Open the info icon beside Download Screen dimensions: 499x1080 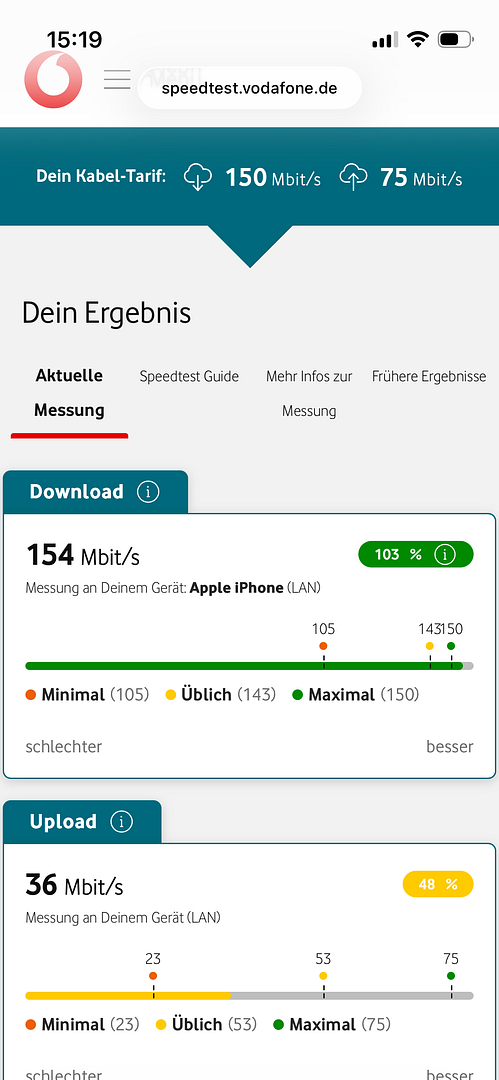pyautogui.click(x=147, y=492)
